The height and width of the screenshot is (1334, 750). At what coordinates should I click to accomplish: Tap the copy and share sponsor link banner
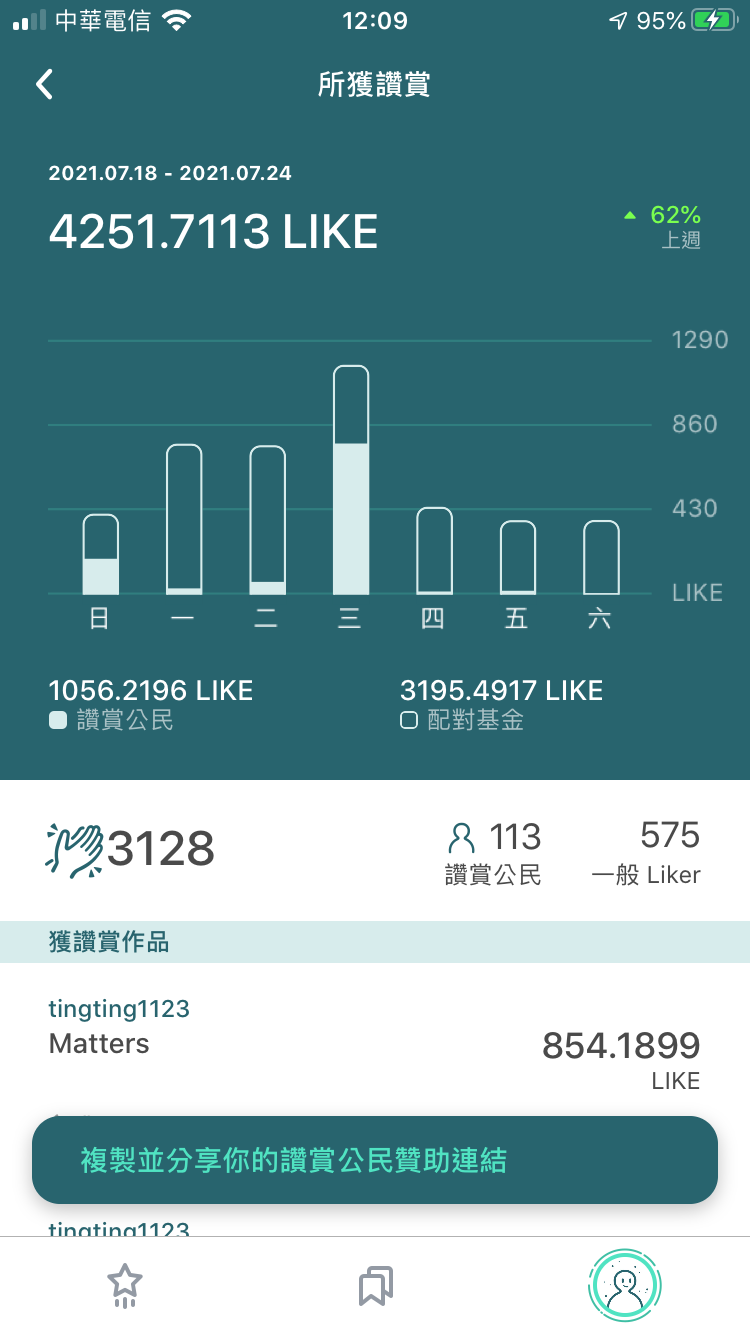click(x=374, y=1160)
